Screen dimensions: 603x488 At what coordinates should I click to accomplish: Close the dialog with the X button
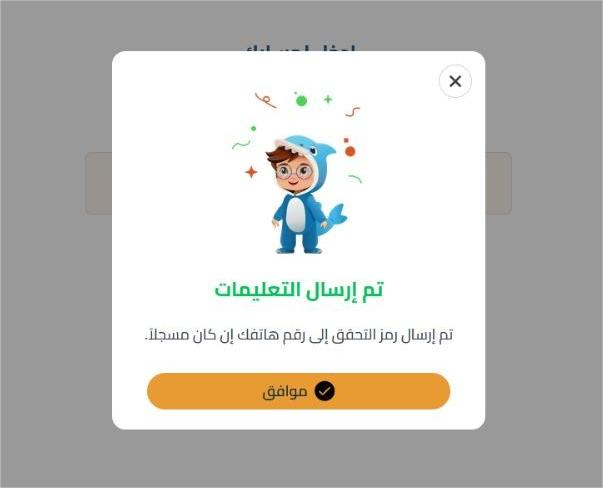click(x=455, y=81)
